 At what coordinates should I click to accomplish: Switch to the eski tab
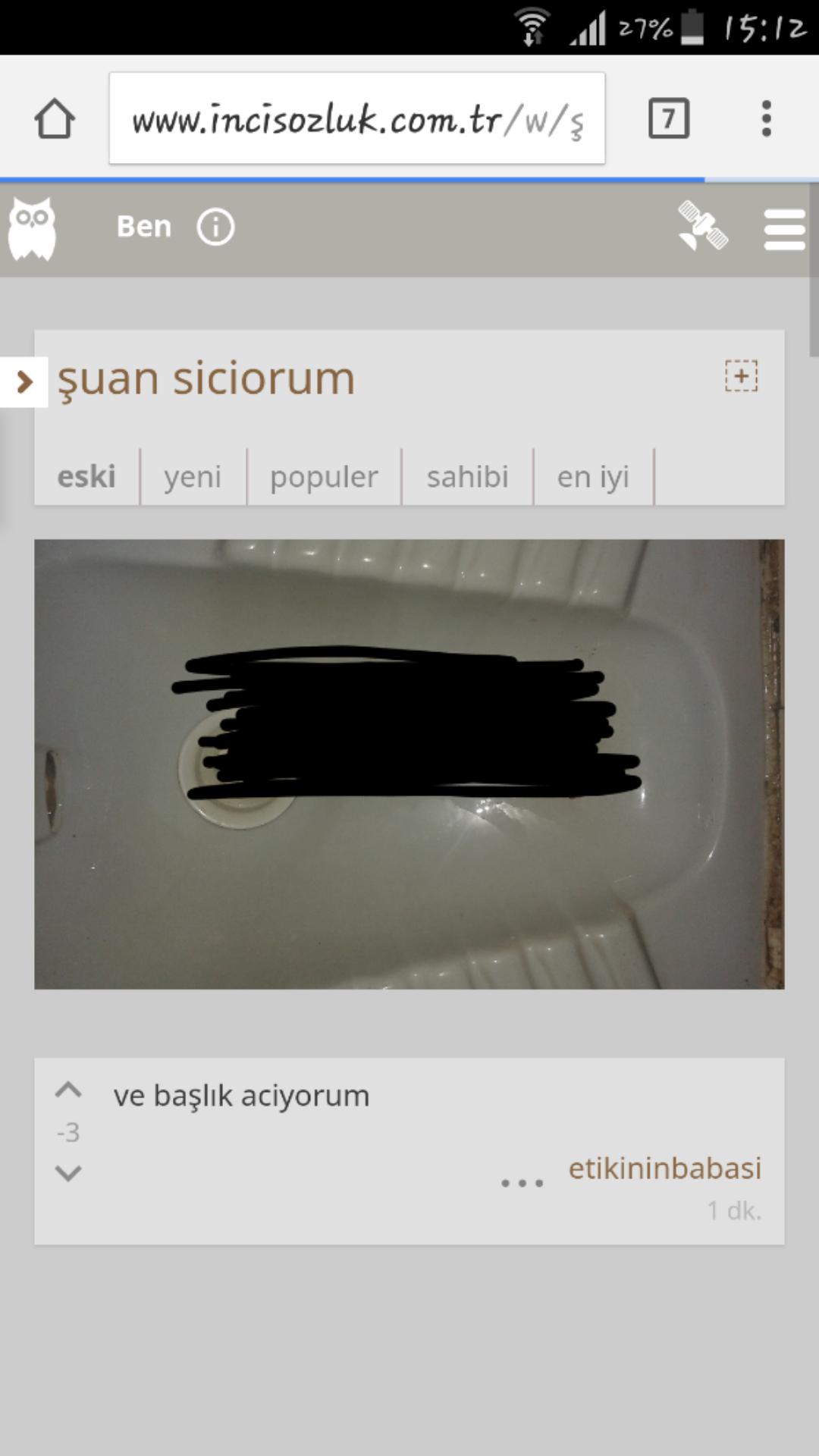pyautogui.click(x=86, y=477)
